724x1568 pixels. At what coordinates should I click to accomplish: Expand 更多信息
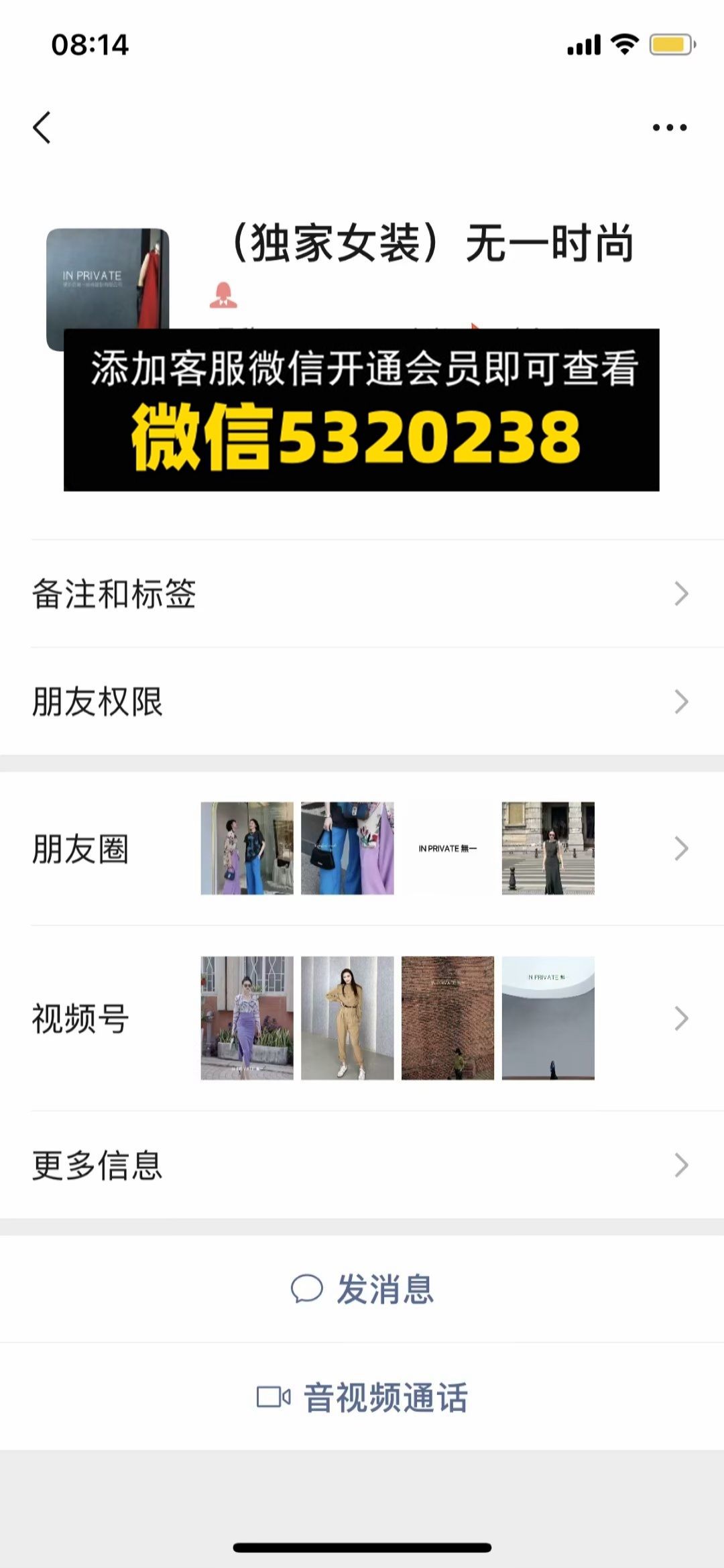pyautogui.click(x=362, y=1165)
